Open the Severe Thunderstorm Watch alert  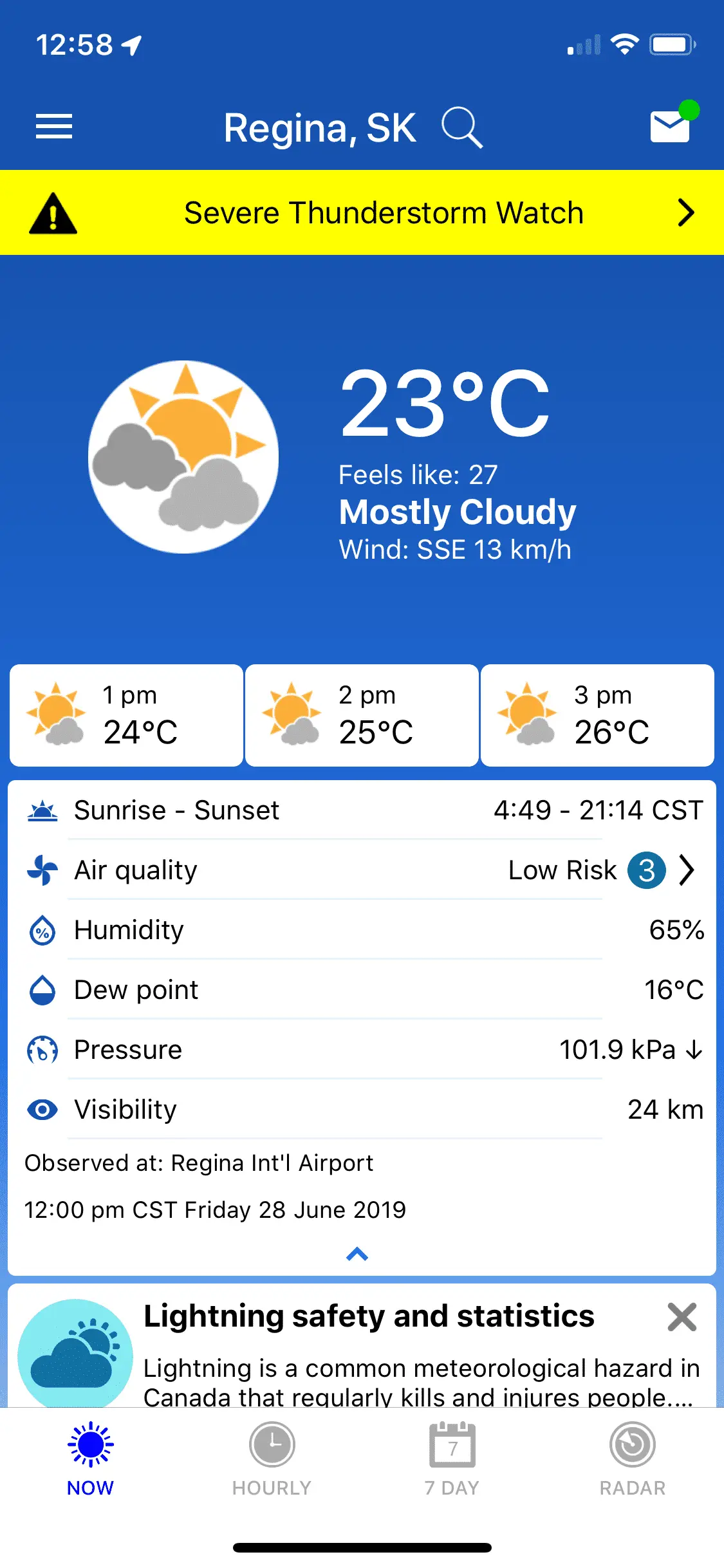pos(362,213)
